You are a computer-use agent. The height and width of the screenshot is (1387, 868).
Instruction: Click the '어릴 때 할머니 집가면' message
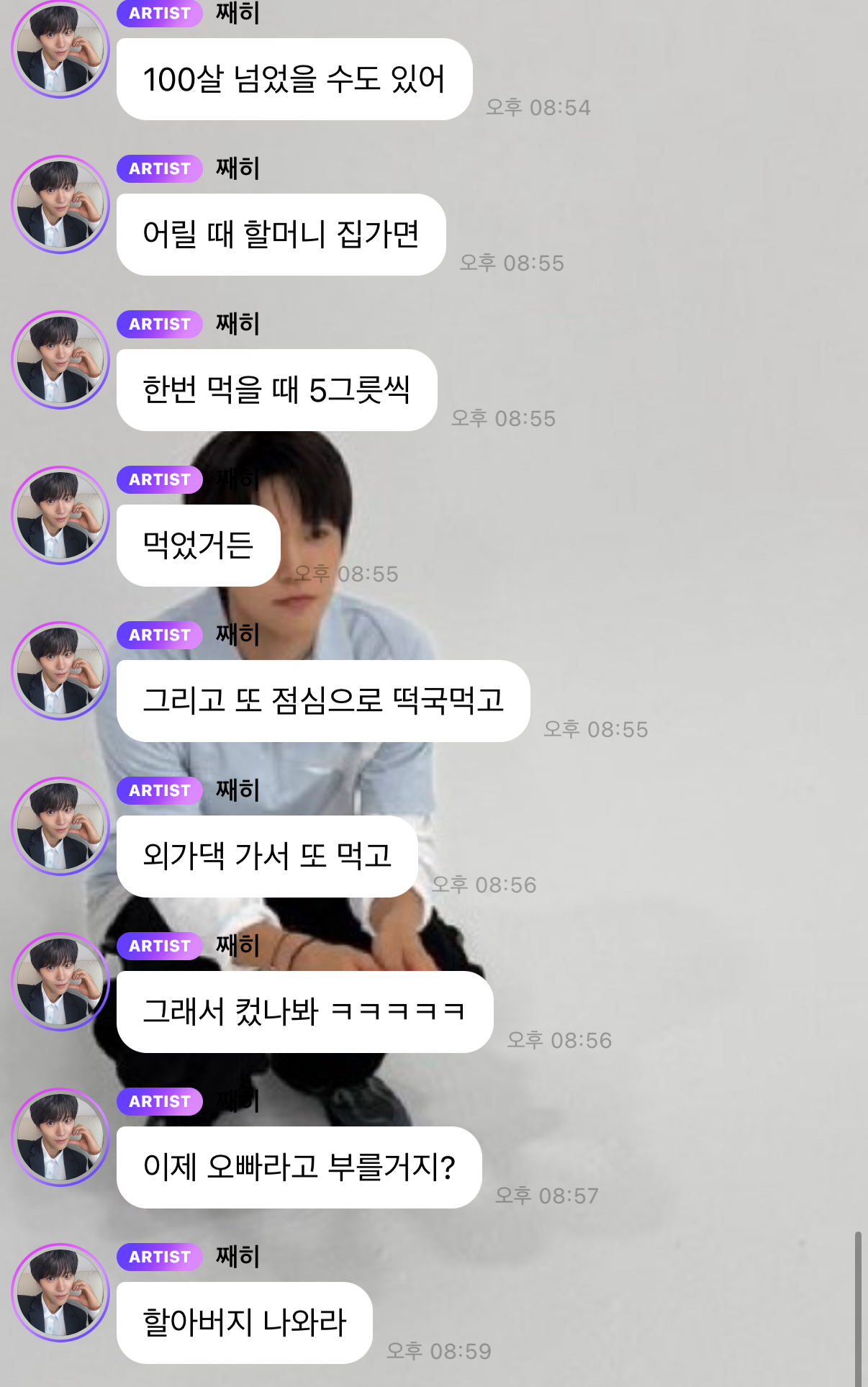click(281, 235)
